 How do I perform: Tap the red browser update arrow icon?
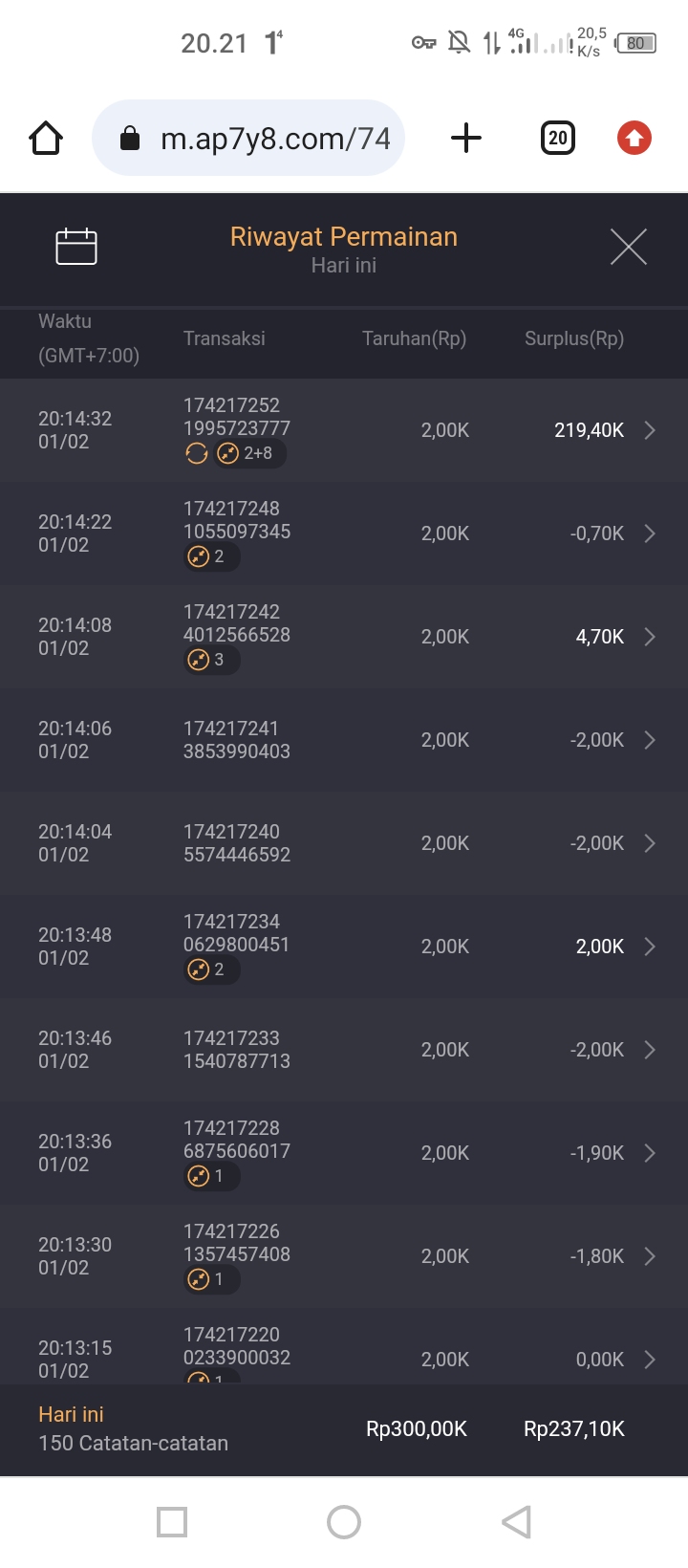[x=634, y=139]
